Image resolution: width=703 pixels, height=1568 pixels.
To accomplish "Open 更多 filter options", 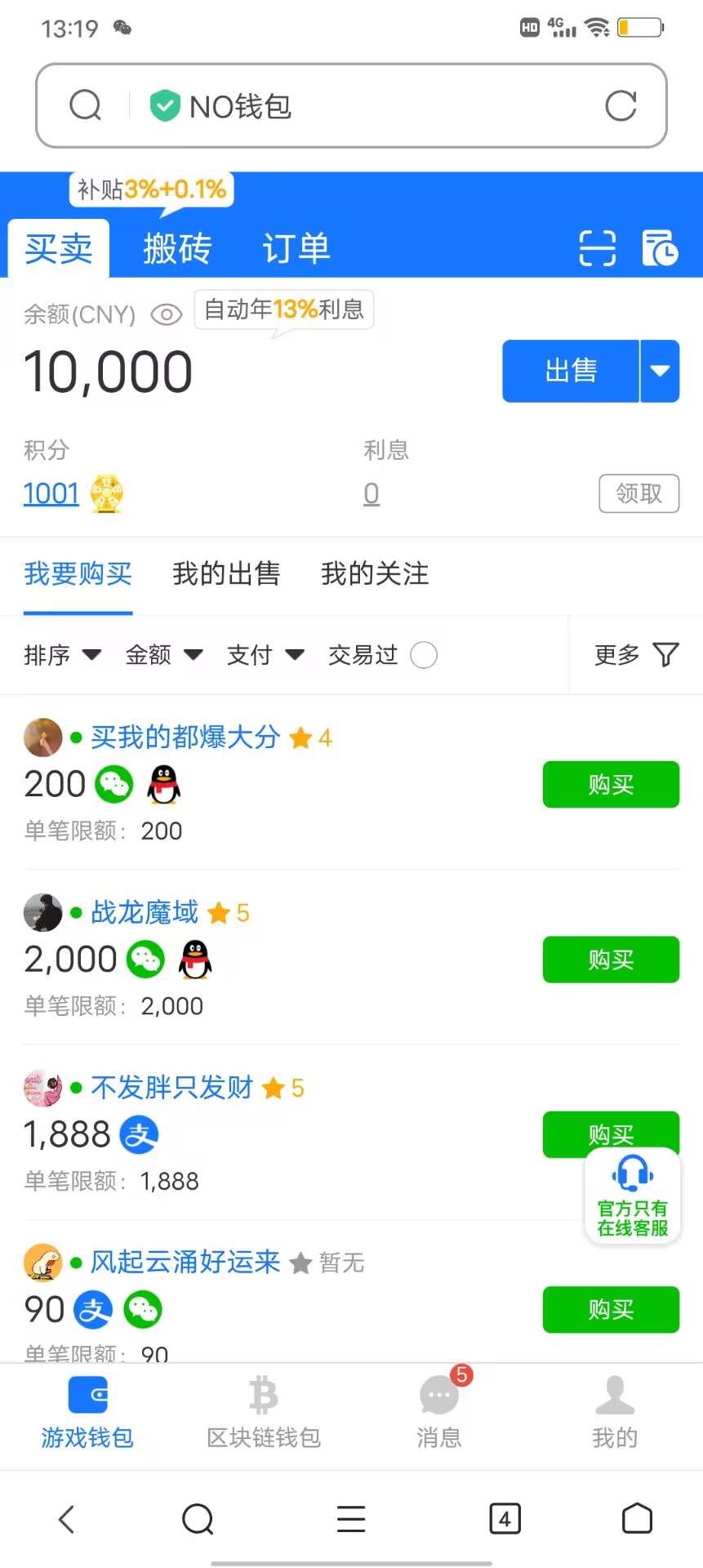I will click(636, 655).
